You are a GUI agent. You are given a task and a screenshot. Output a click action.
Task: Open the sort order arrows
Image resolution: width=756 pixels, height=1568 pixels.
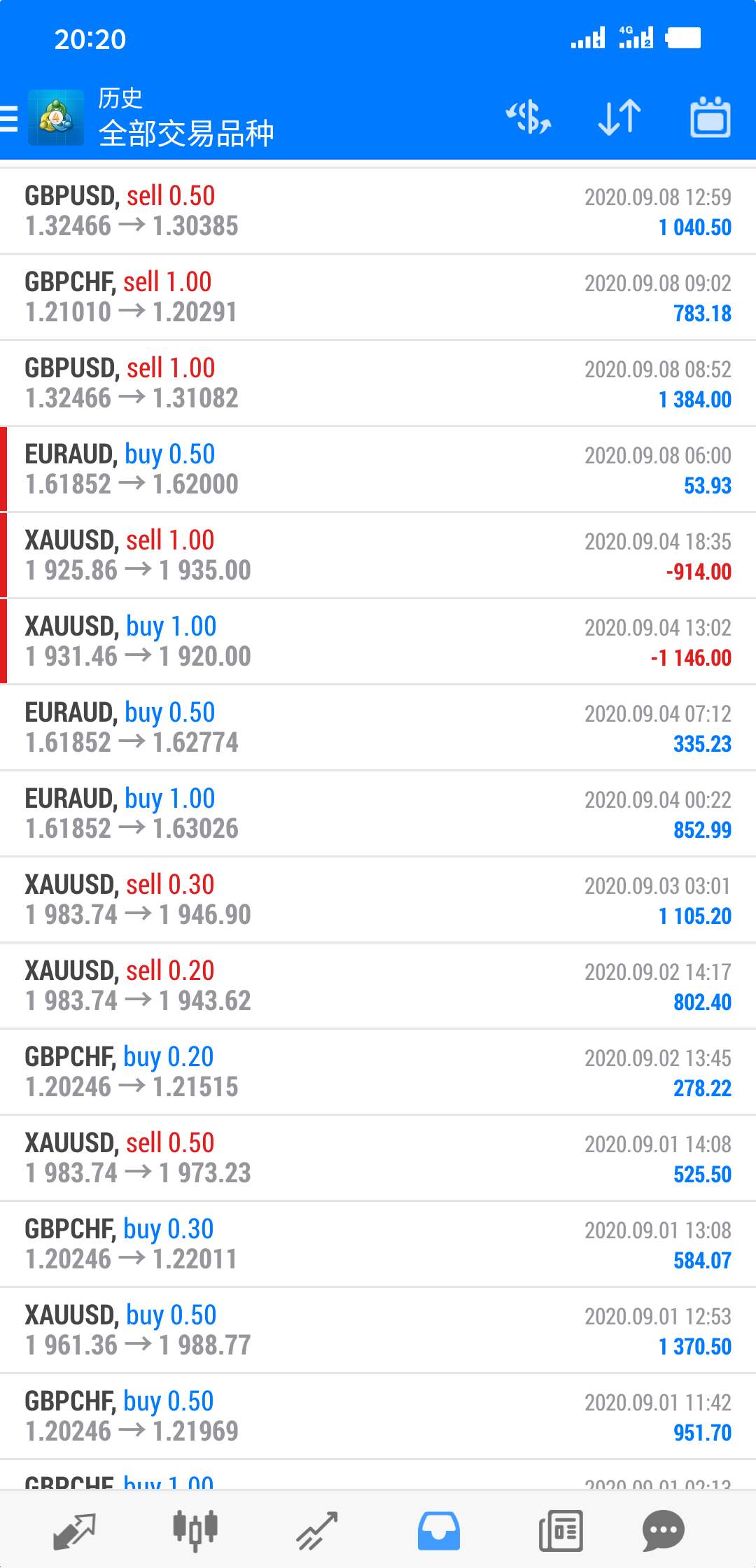[x=619, y=117]
